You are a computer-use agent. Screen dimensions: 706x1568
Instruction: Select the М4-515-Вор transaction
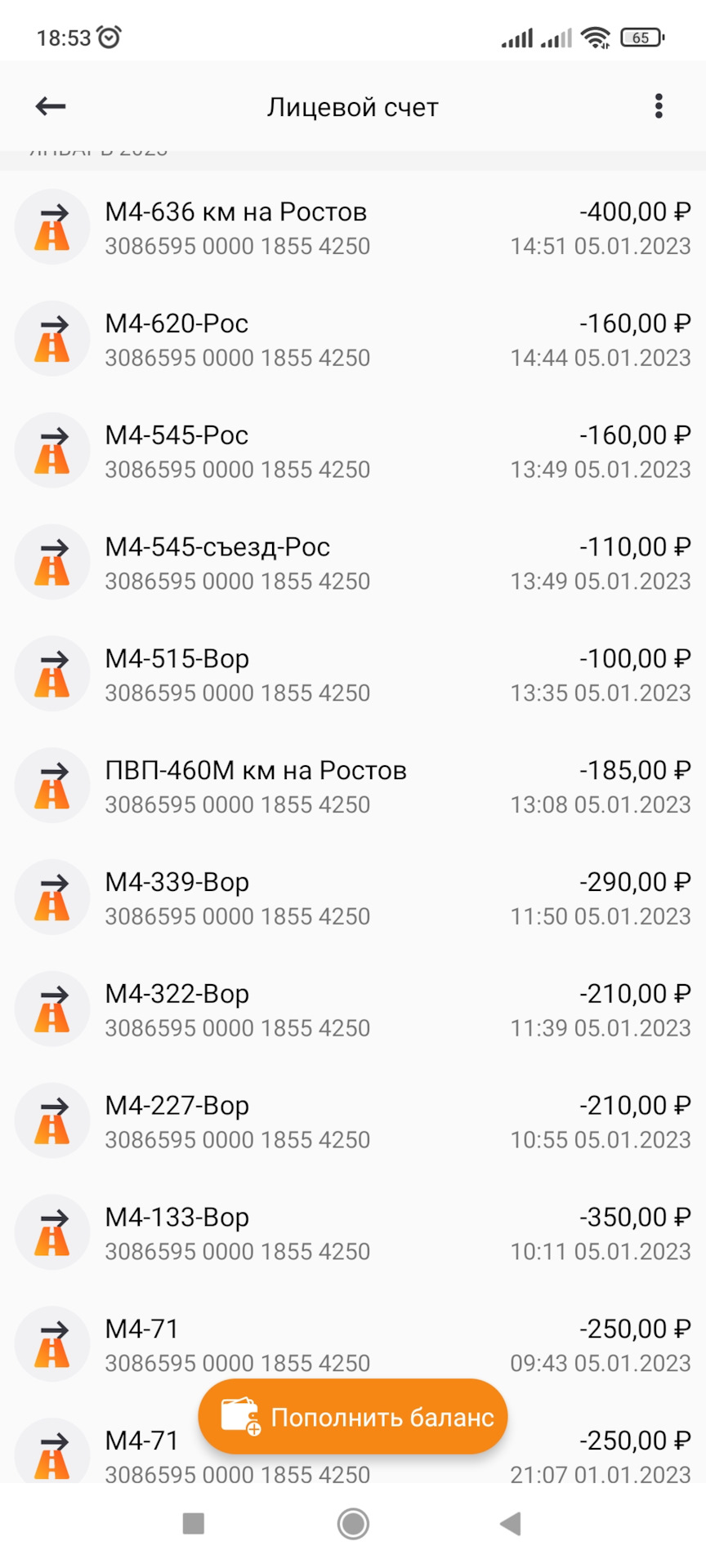coord(353,675)
